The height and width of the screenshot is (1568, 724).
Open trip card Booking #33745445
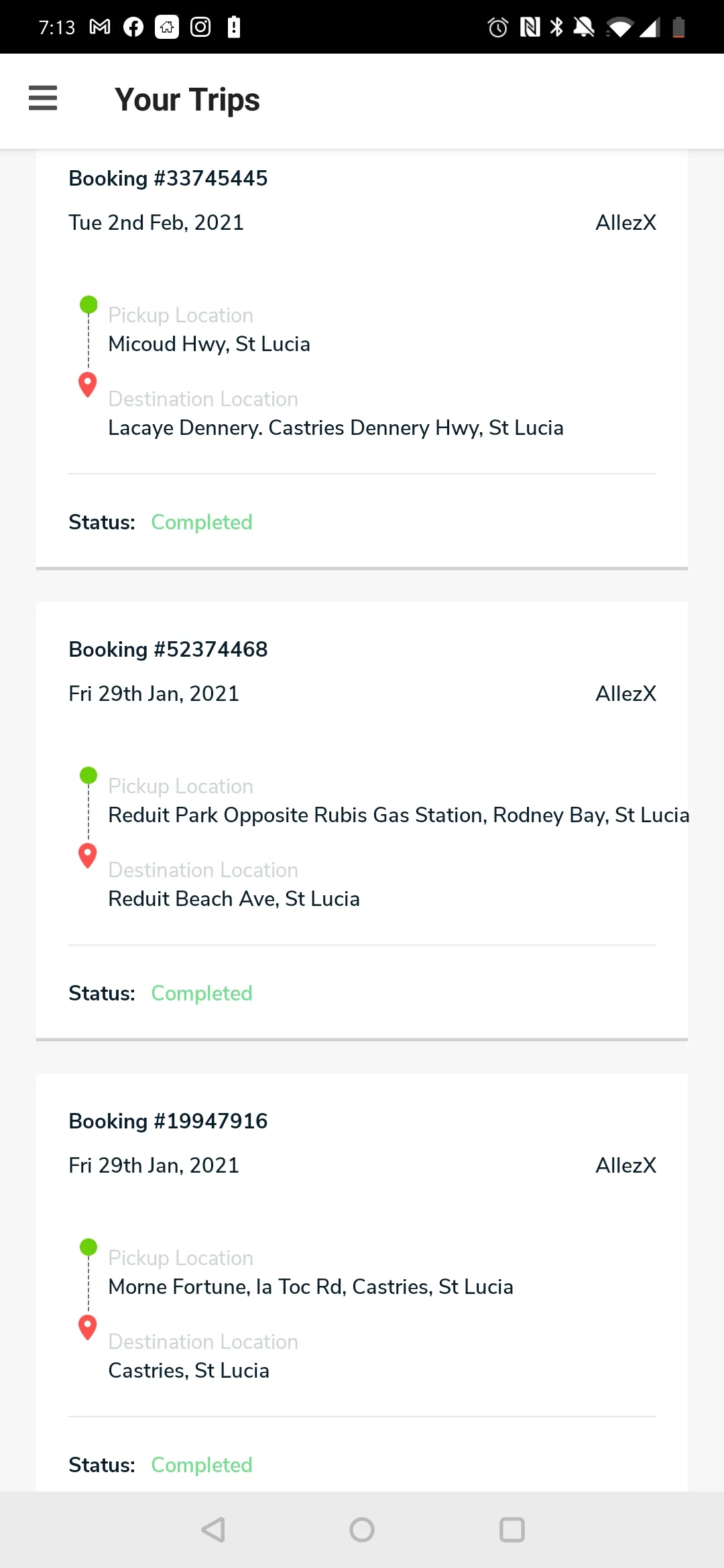pyautogui.click(x=362, y=359)
